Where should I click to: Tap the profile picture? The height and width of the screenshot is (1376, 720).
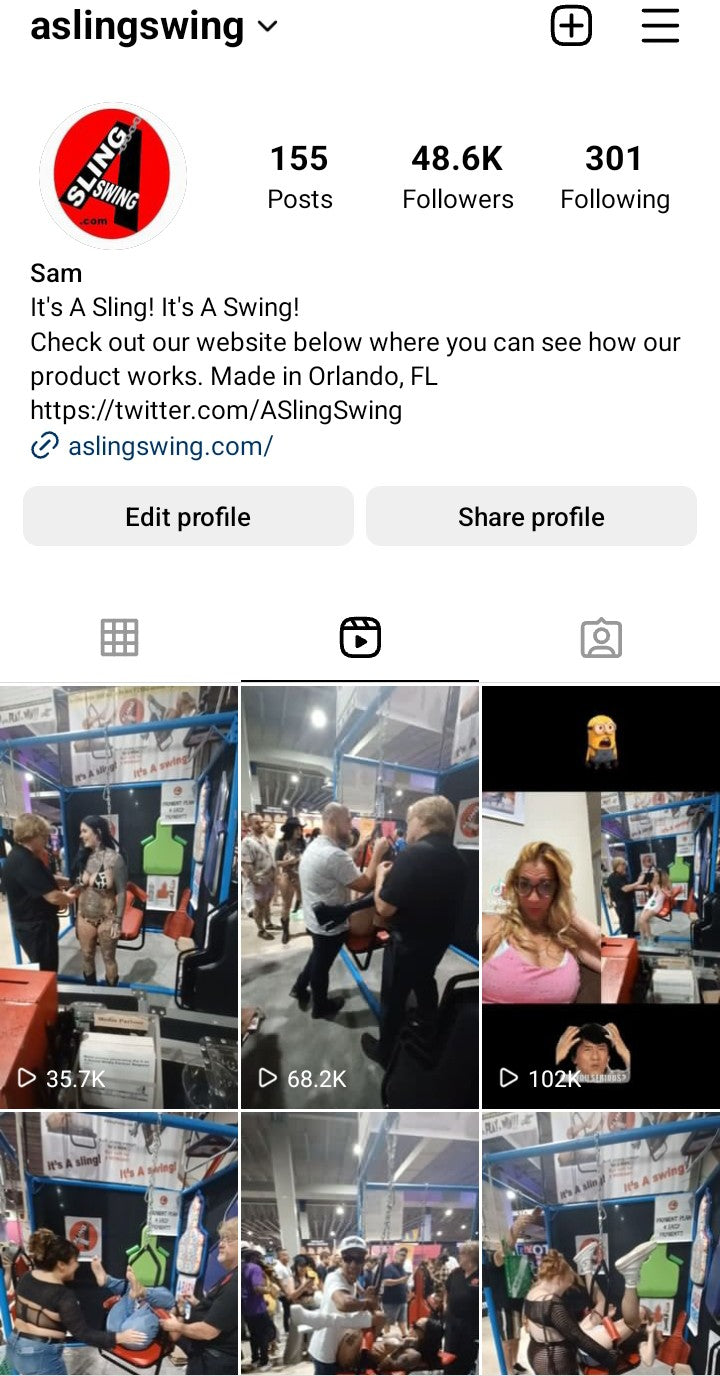pos(113,176)
